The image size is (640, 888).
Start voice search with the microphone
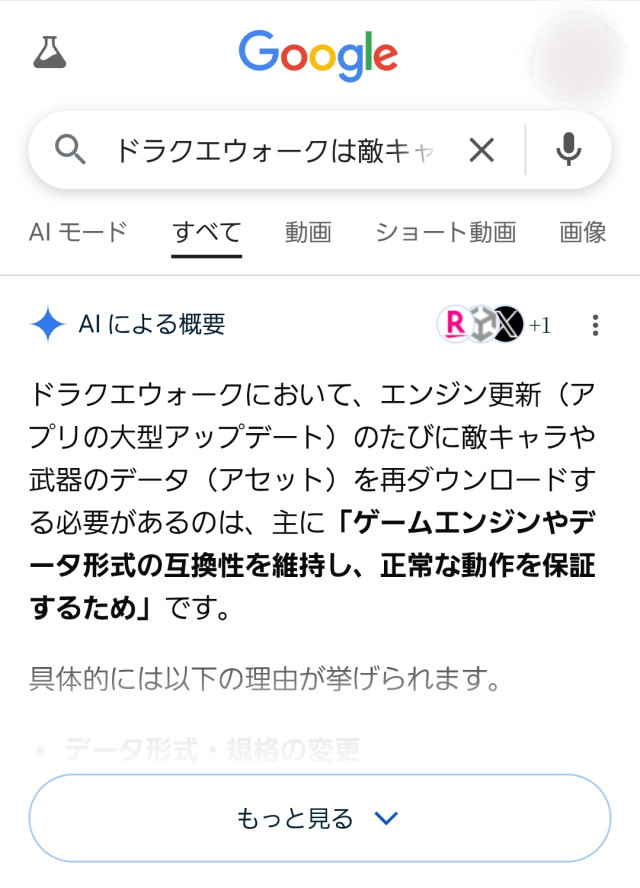coord(568,151)
